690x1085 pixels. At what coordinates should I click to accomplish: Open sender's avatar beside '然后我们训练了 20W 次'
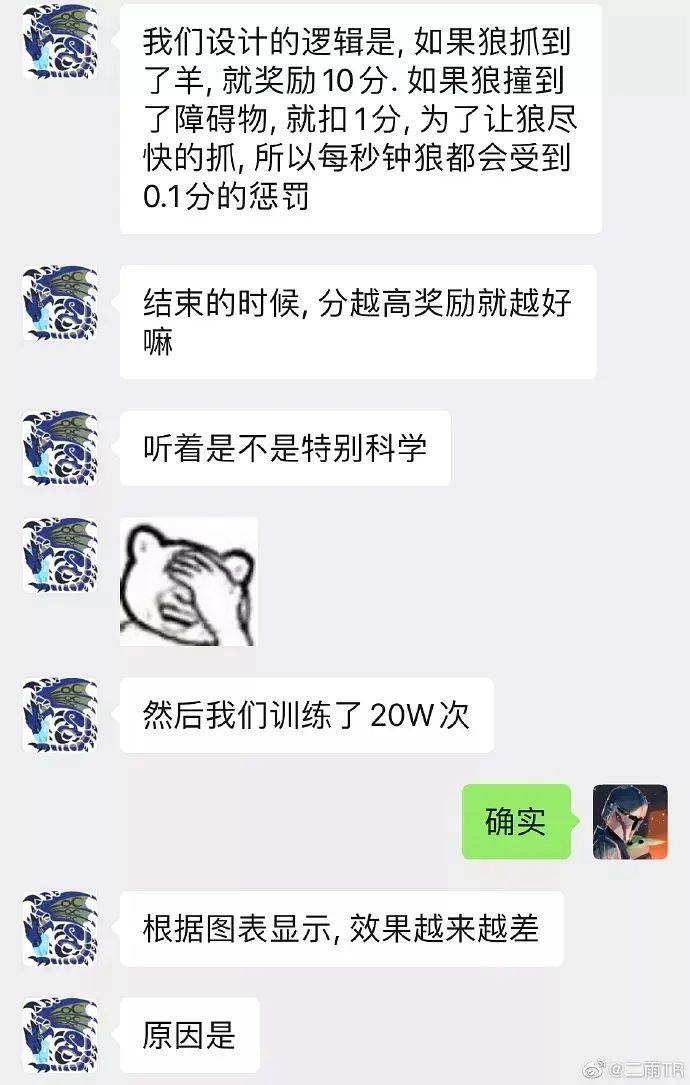[x=60, y=715]
